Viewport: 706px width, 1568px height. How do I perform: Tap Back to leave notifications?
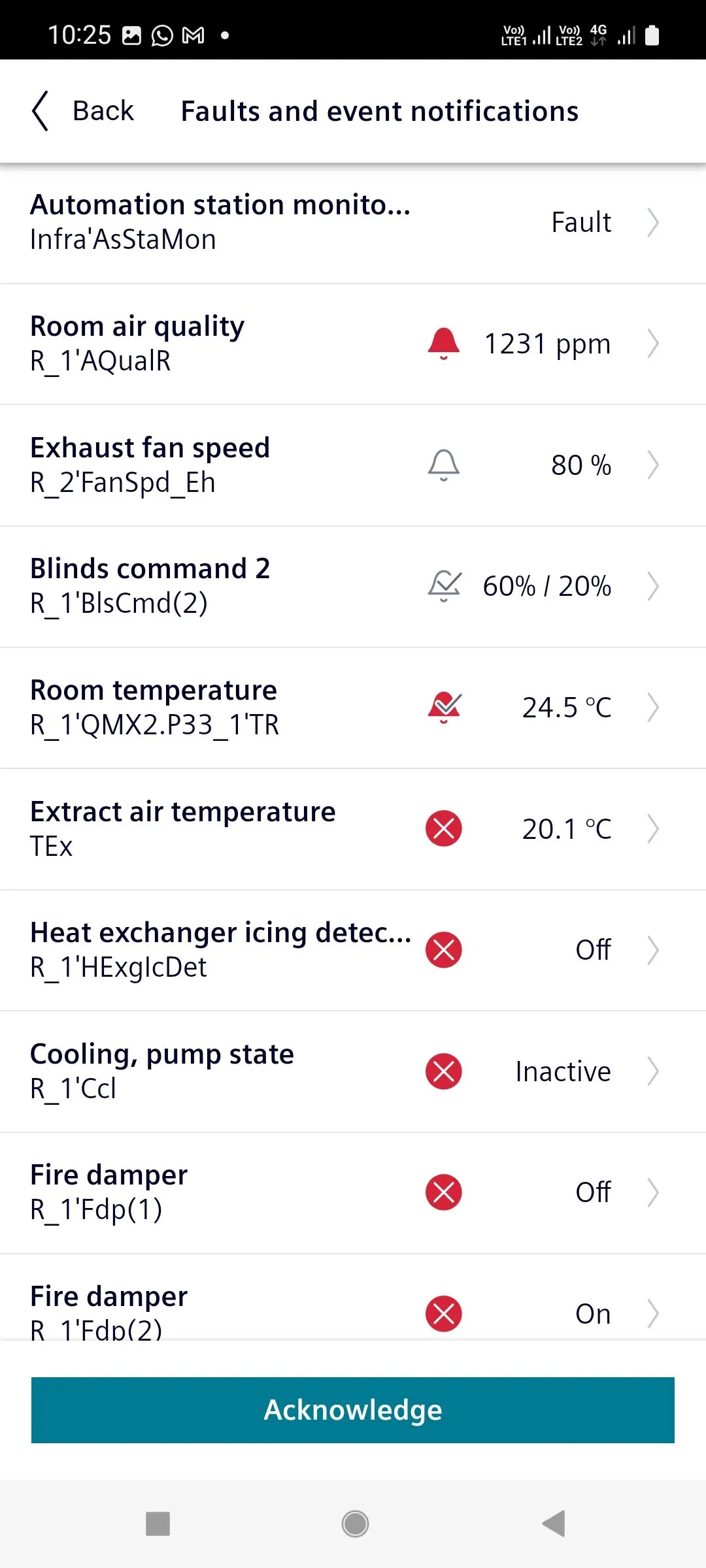point(82,110)
